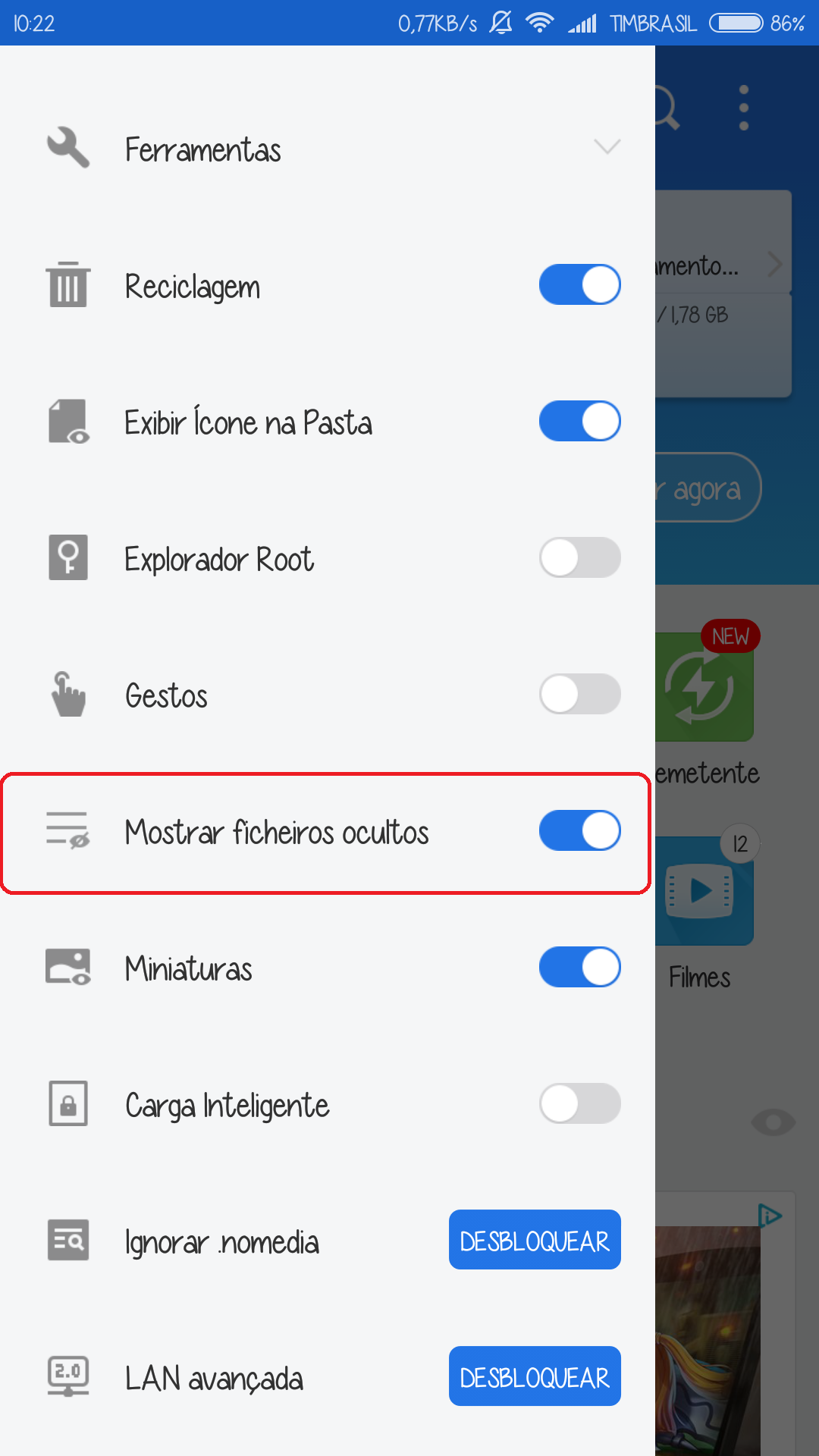
Task: Tap Desbloquear for Ignorar .nomedia
Action: coord(535,1240)
